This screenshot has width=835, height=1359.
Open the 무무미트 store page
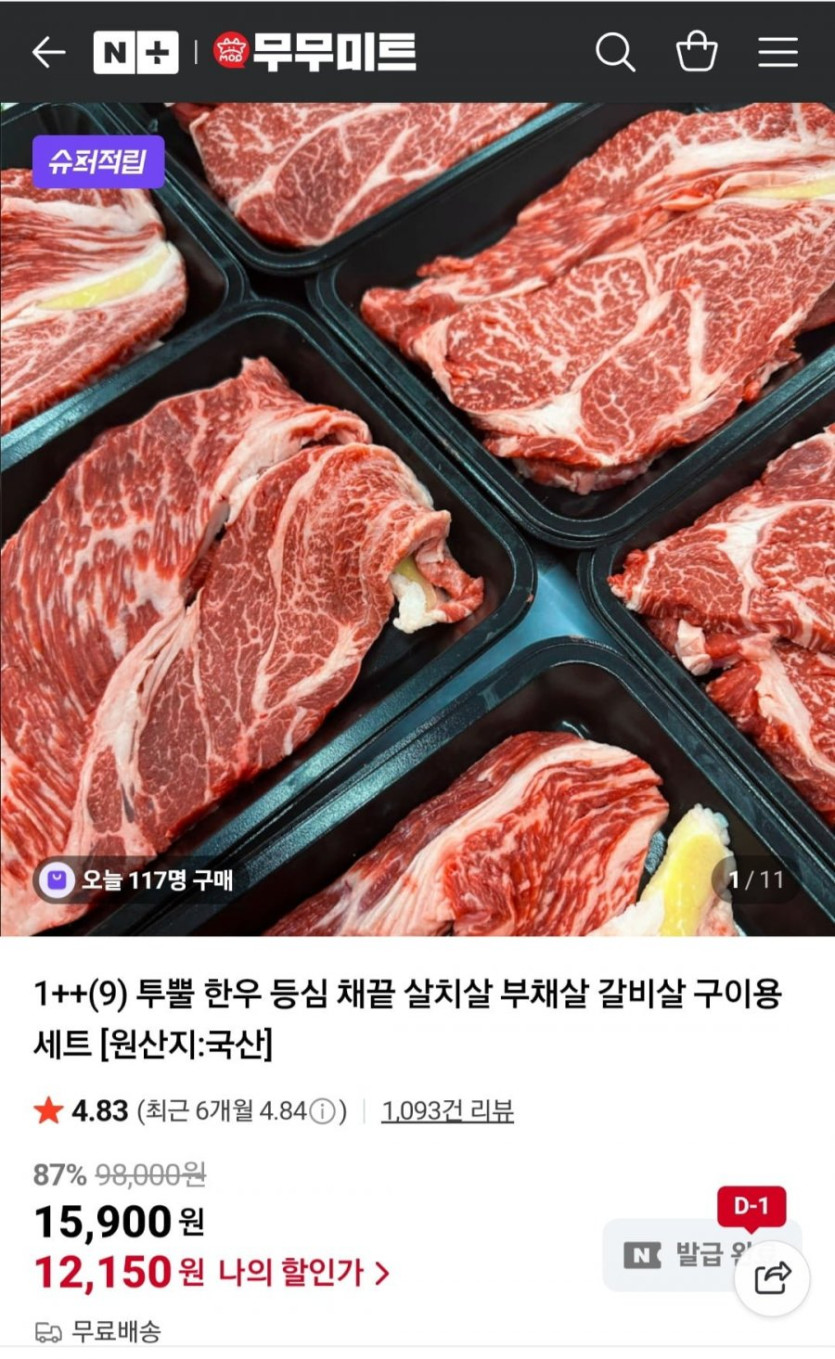(315, 52)
